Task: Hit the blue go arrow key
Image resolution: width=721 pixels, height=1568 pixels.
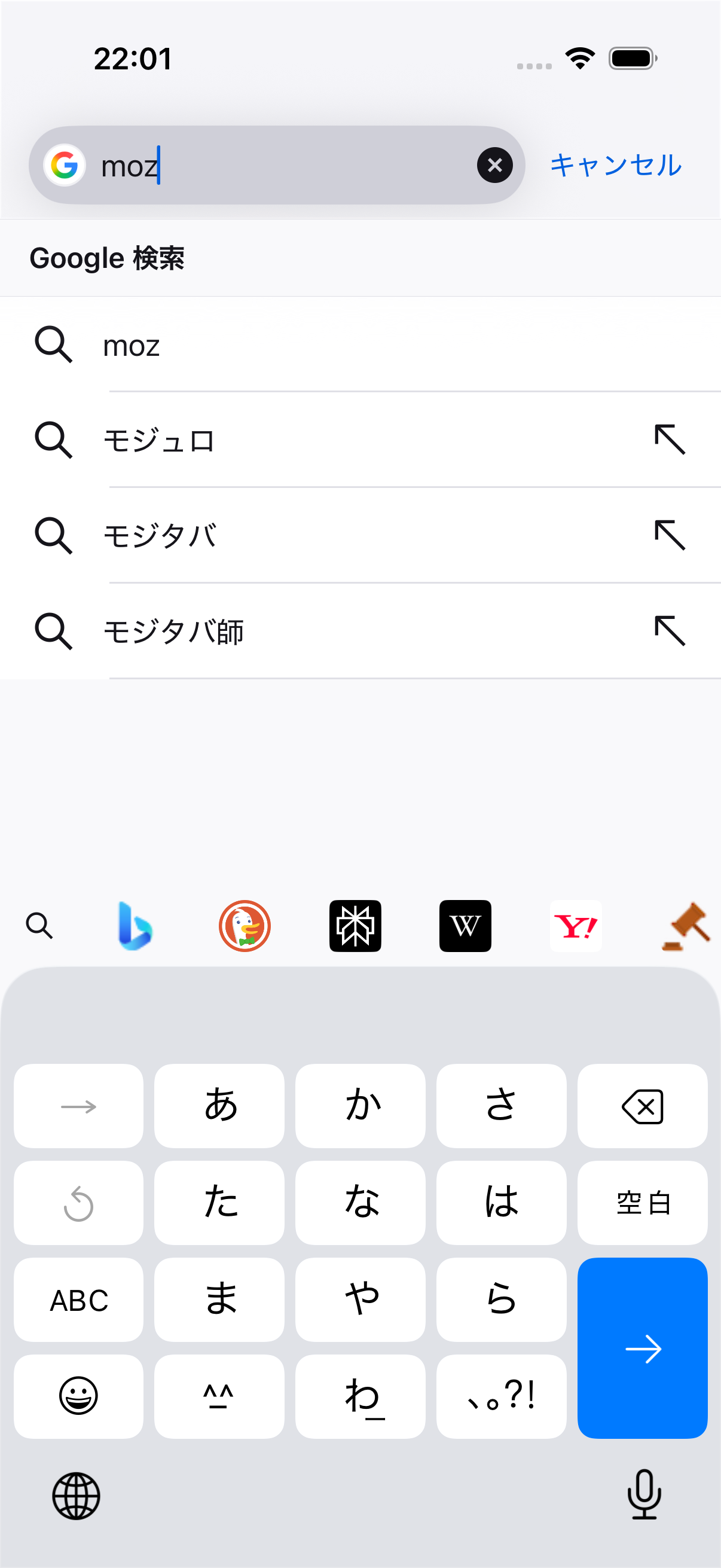Action: coord(643,1349)
